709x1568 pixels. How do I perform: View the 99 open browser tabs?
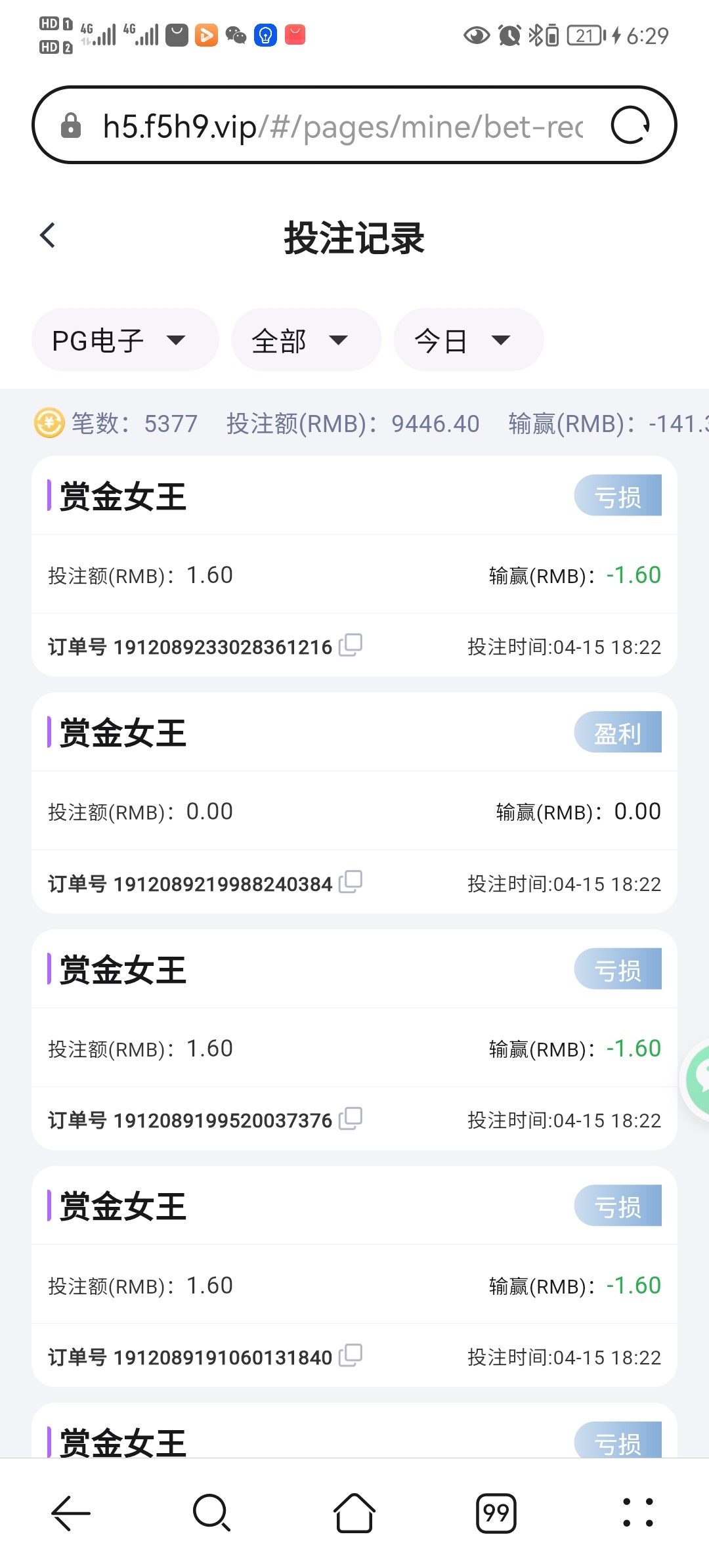pos(496,1513)
